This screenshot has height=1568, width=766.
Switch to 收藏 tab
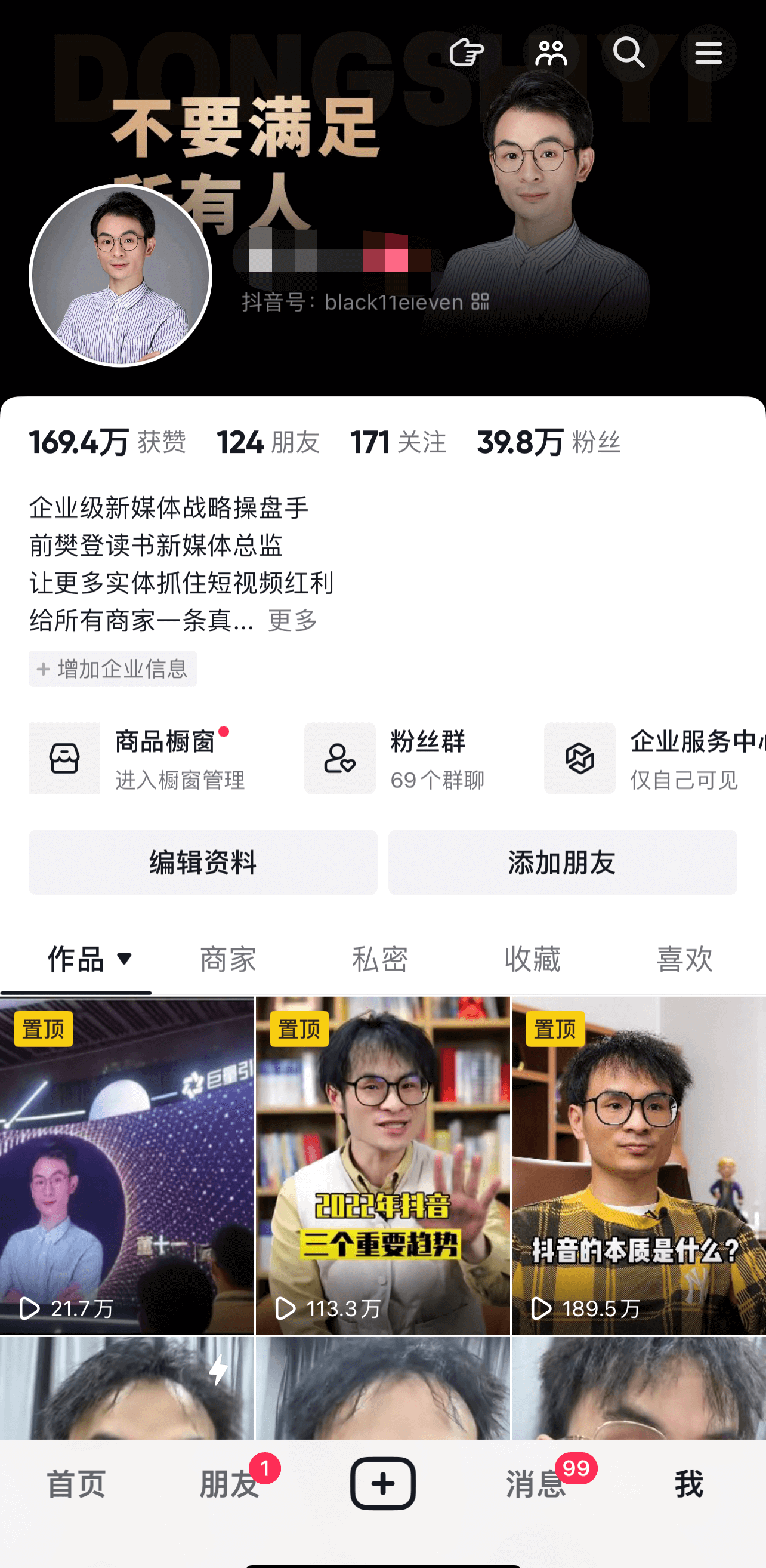tap(532, 959)
